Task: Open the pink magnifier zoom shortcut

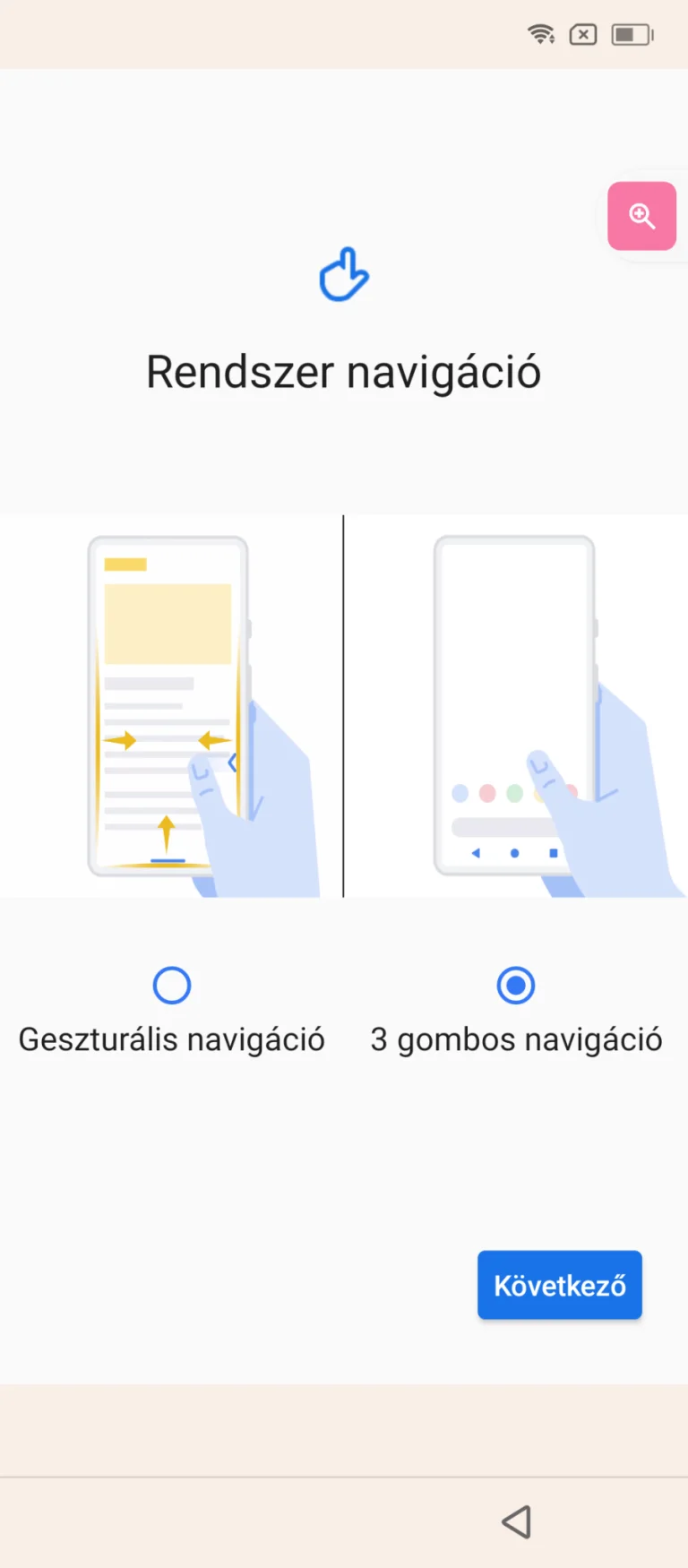Action: pos(641,216)
